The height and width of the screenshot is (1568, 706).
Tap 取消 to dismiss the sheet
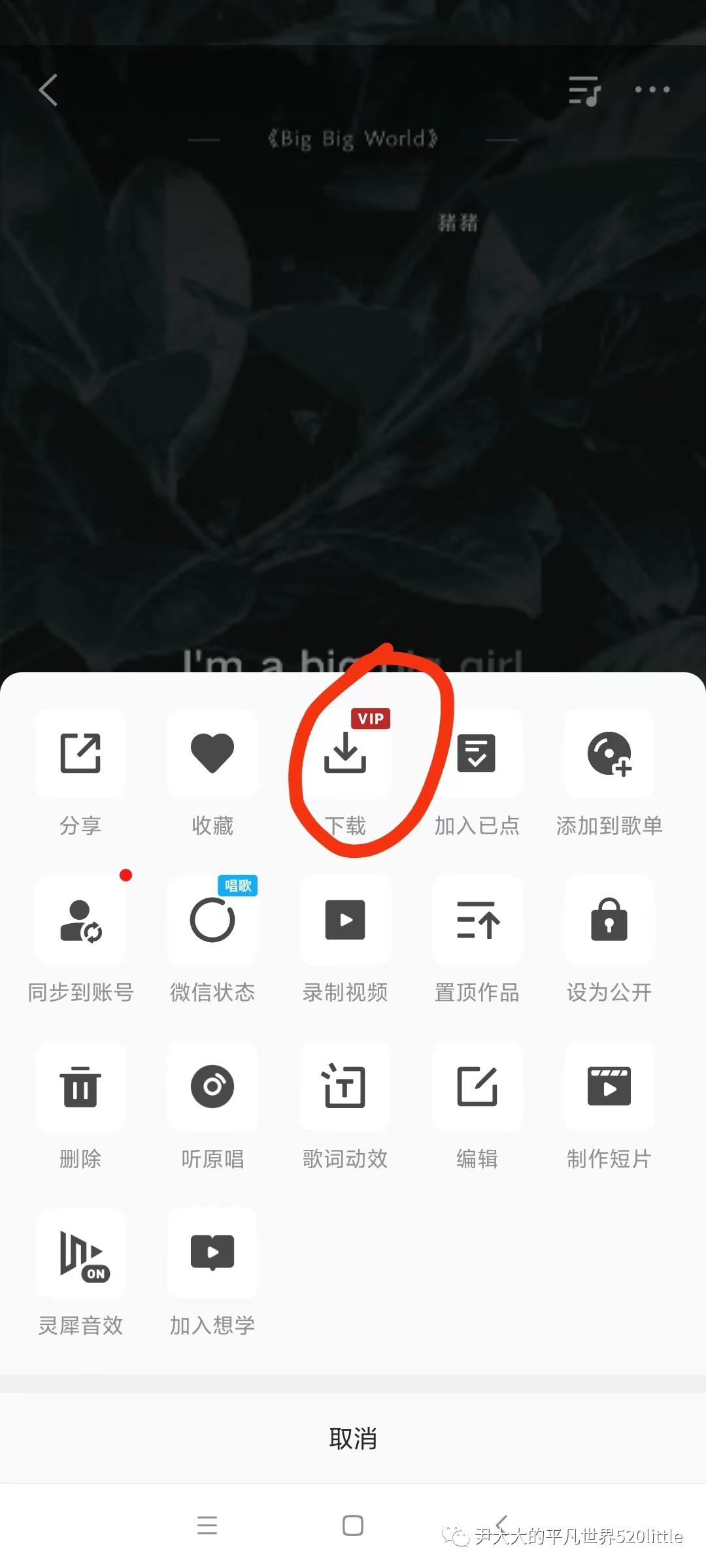pyautogui.click(x=353, y=1437)
